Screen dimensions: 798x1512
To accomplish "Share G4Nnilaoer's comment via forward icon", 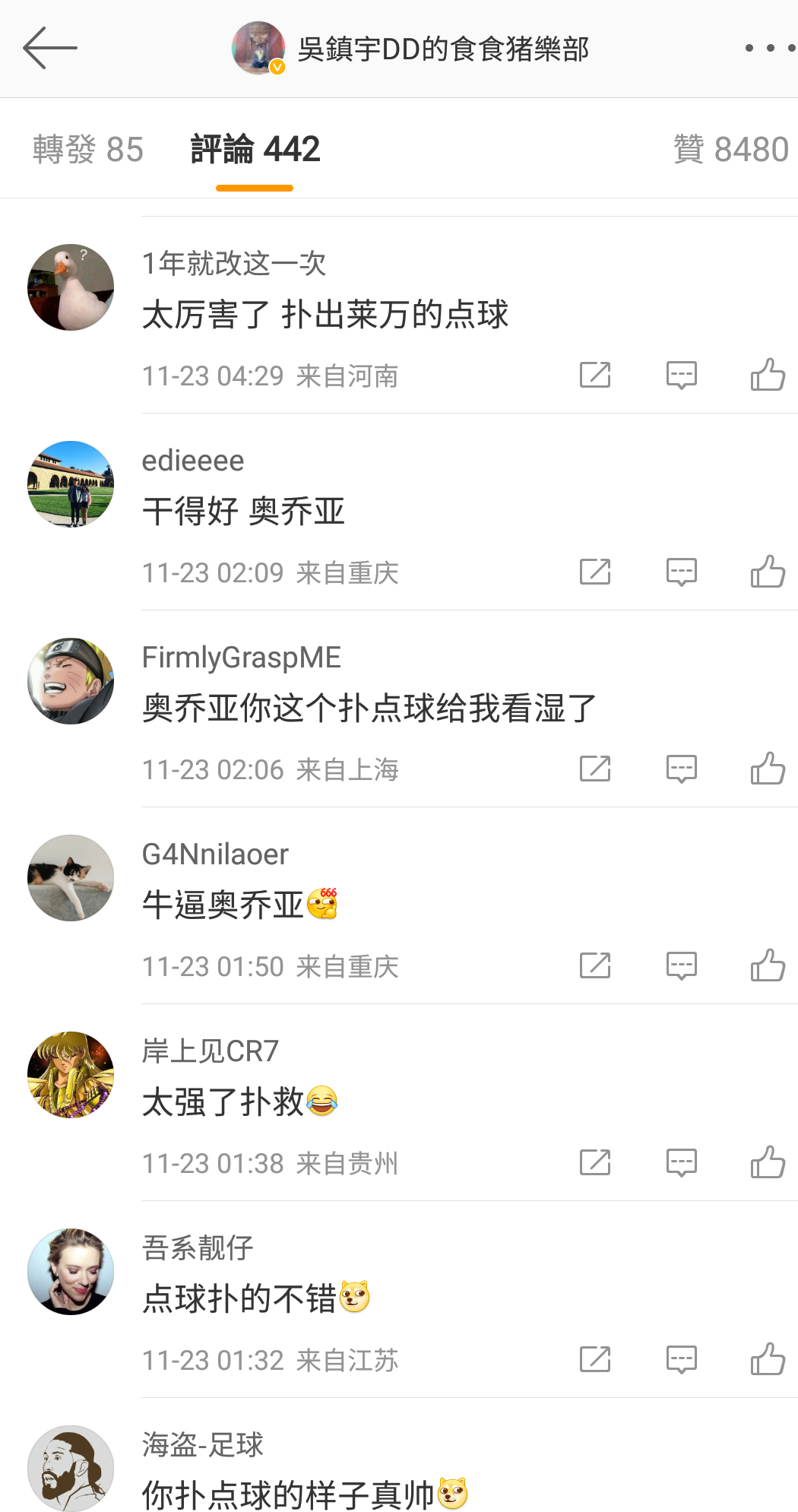I will [x=595, y=965].
